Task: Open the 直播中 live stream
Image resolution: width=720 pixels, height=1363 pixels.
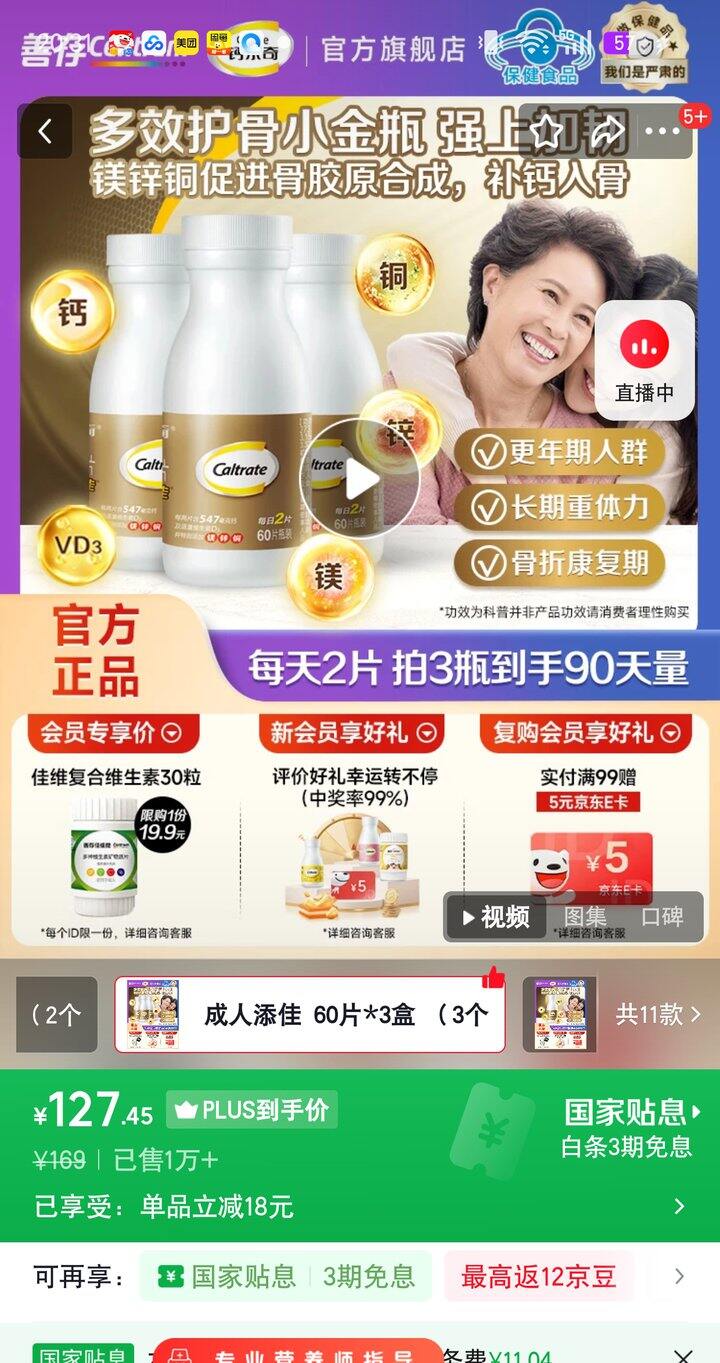Action: pyautogui.click(x=645, y=360)
